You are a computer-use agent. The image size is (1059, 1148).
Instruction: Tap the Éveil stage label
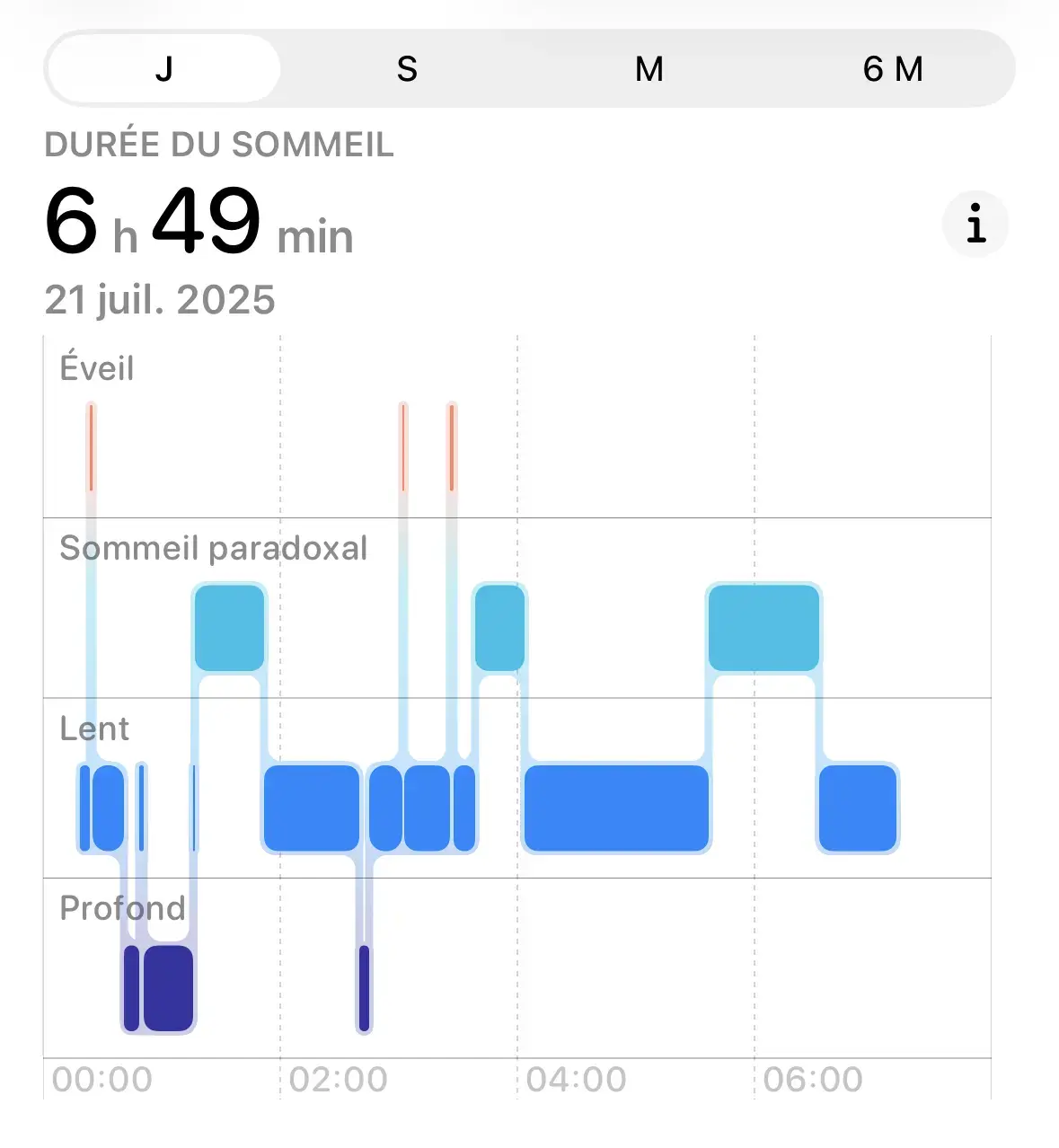click(x=96, y=367)
